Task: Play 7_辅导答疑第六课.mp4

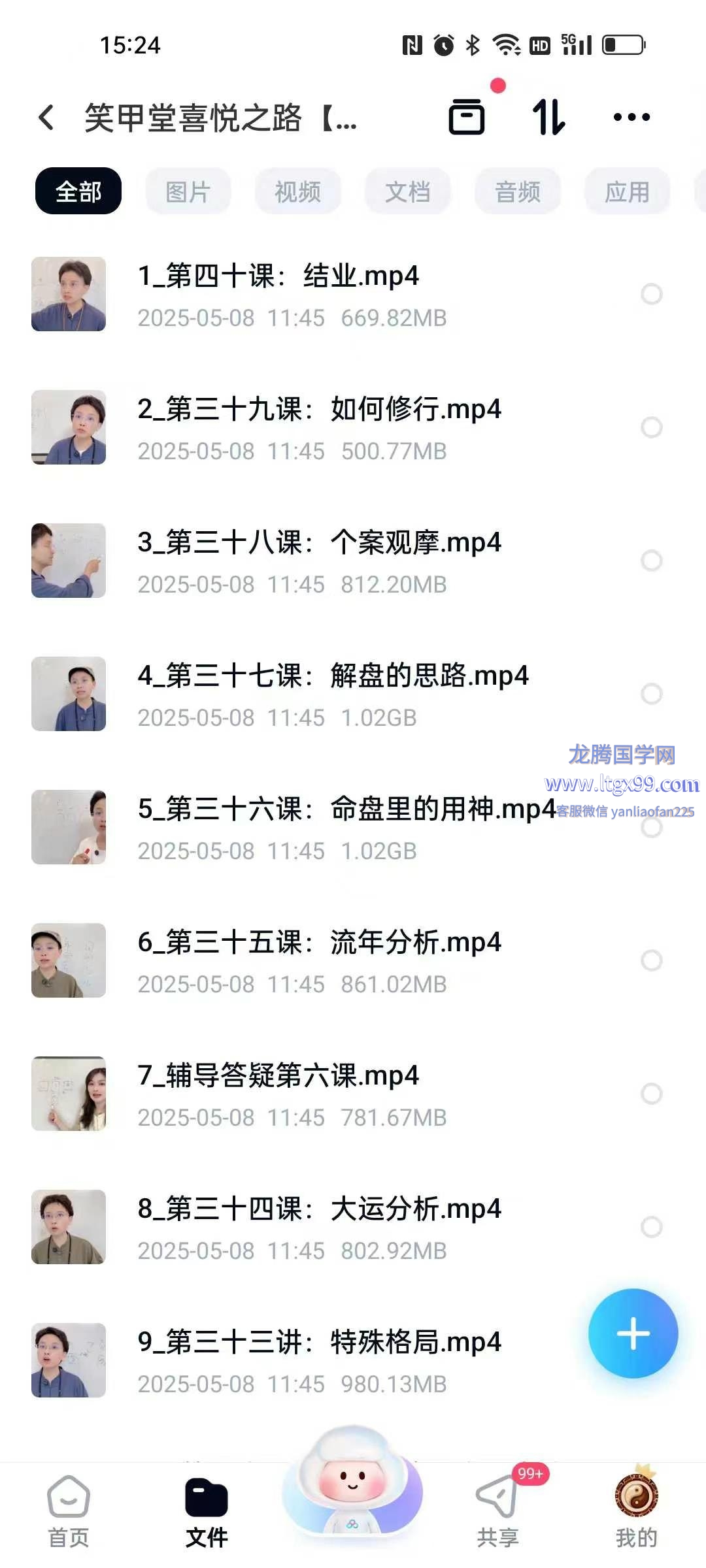Action: pos(278,1076)
